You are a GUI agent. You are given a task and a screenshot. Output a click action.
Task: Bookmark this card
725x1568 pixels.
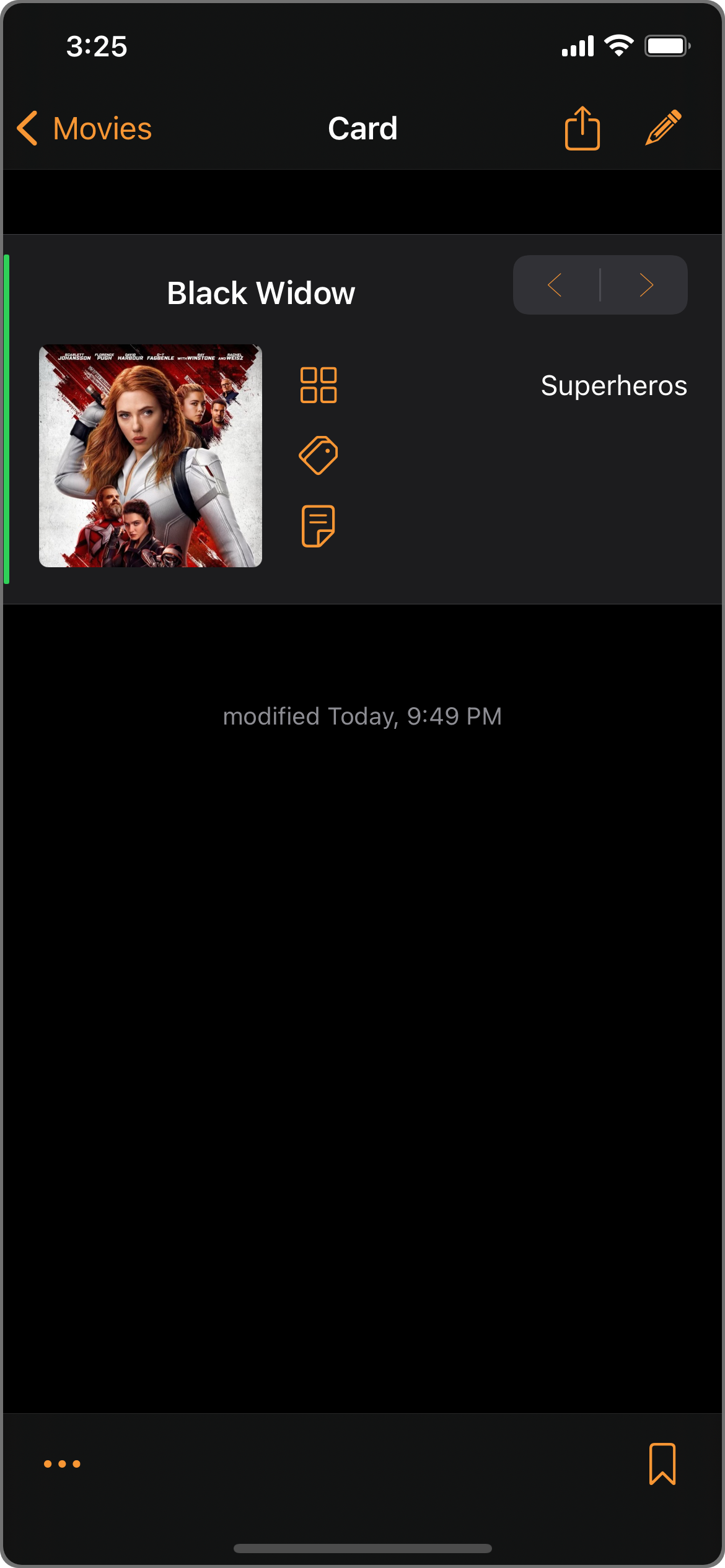[x=662, y=1464]
